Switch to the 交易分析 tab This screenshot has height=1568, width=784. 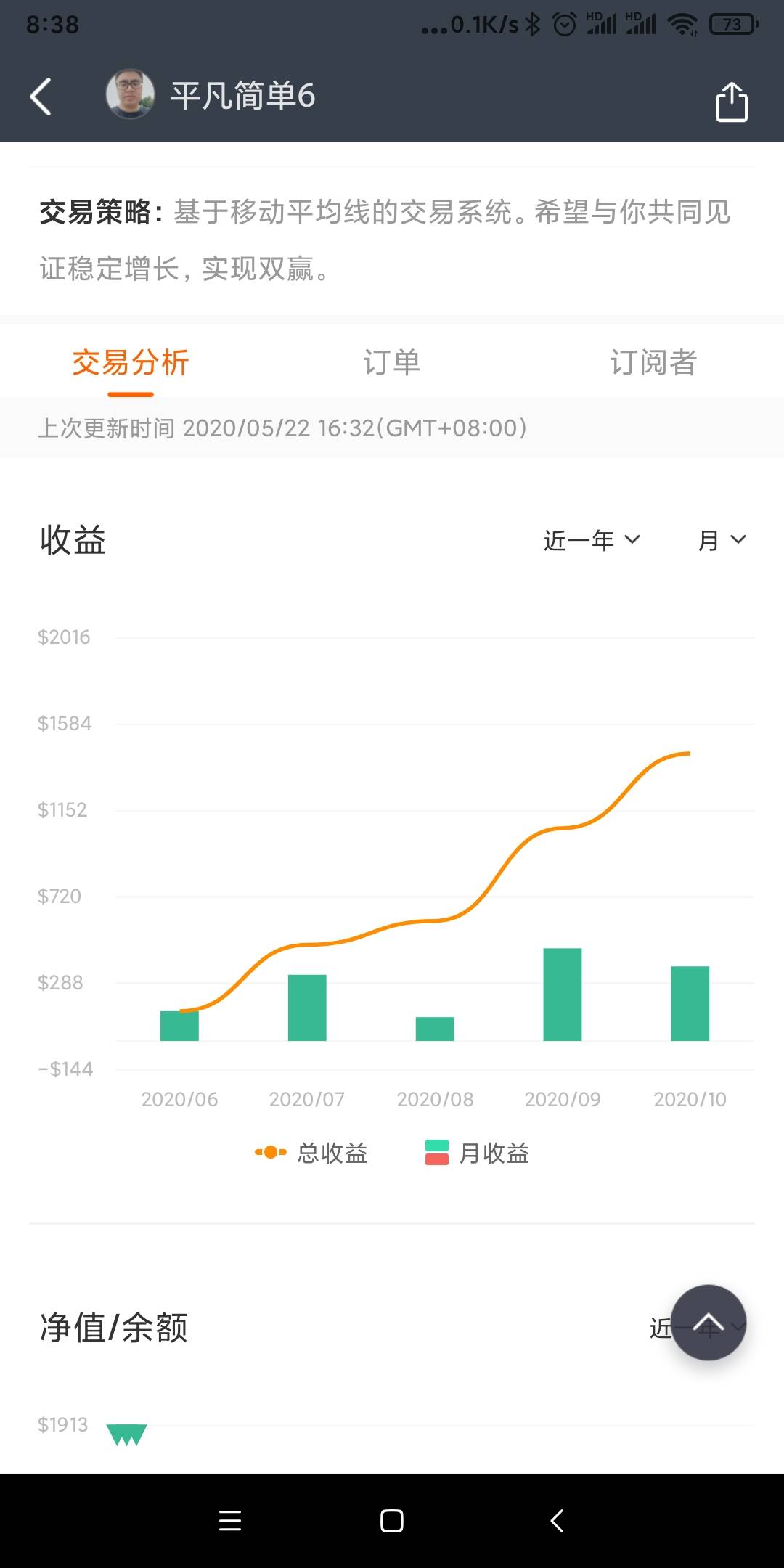131,362
